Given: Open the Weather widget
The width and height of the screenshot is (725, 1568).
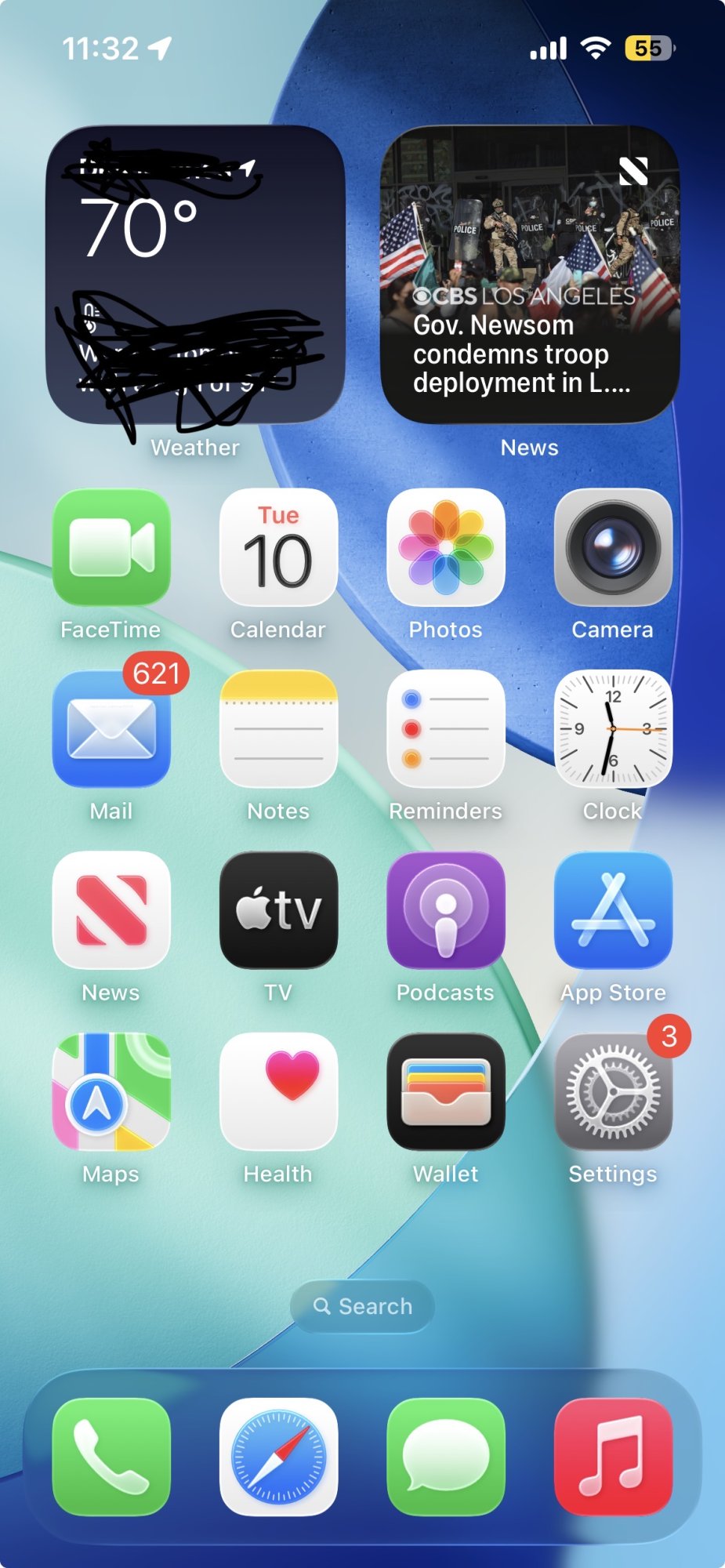Looking at the screenshot, I should click(195, 274).
